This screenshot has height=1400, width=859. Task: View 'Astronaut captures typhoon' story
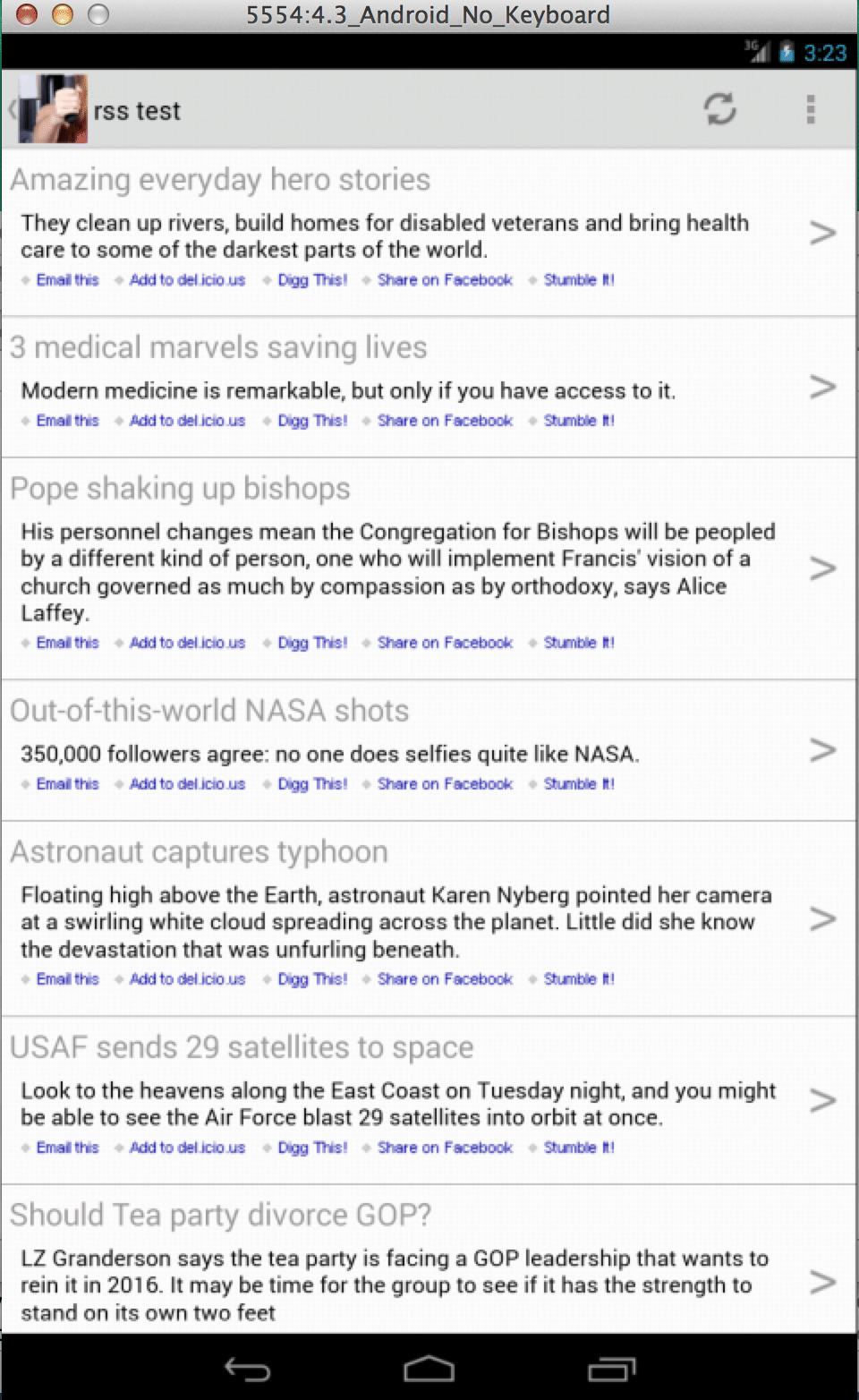pos(429,918)
